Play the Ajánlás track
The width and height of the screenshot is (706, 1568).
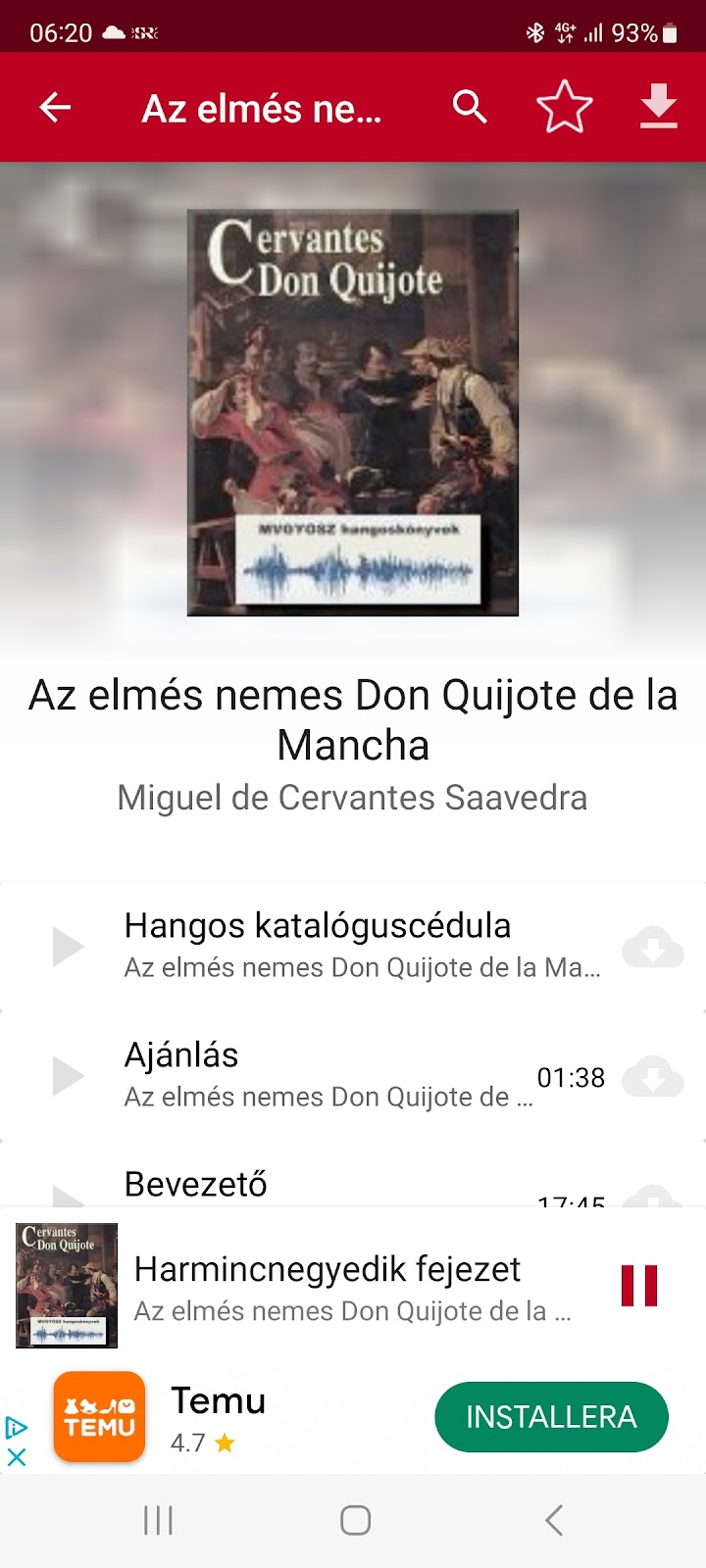tap(68, 1076)
